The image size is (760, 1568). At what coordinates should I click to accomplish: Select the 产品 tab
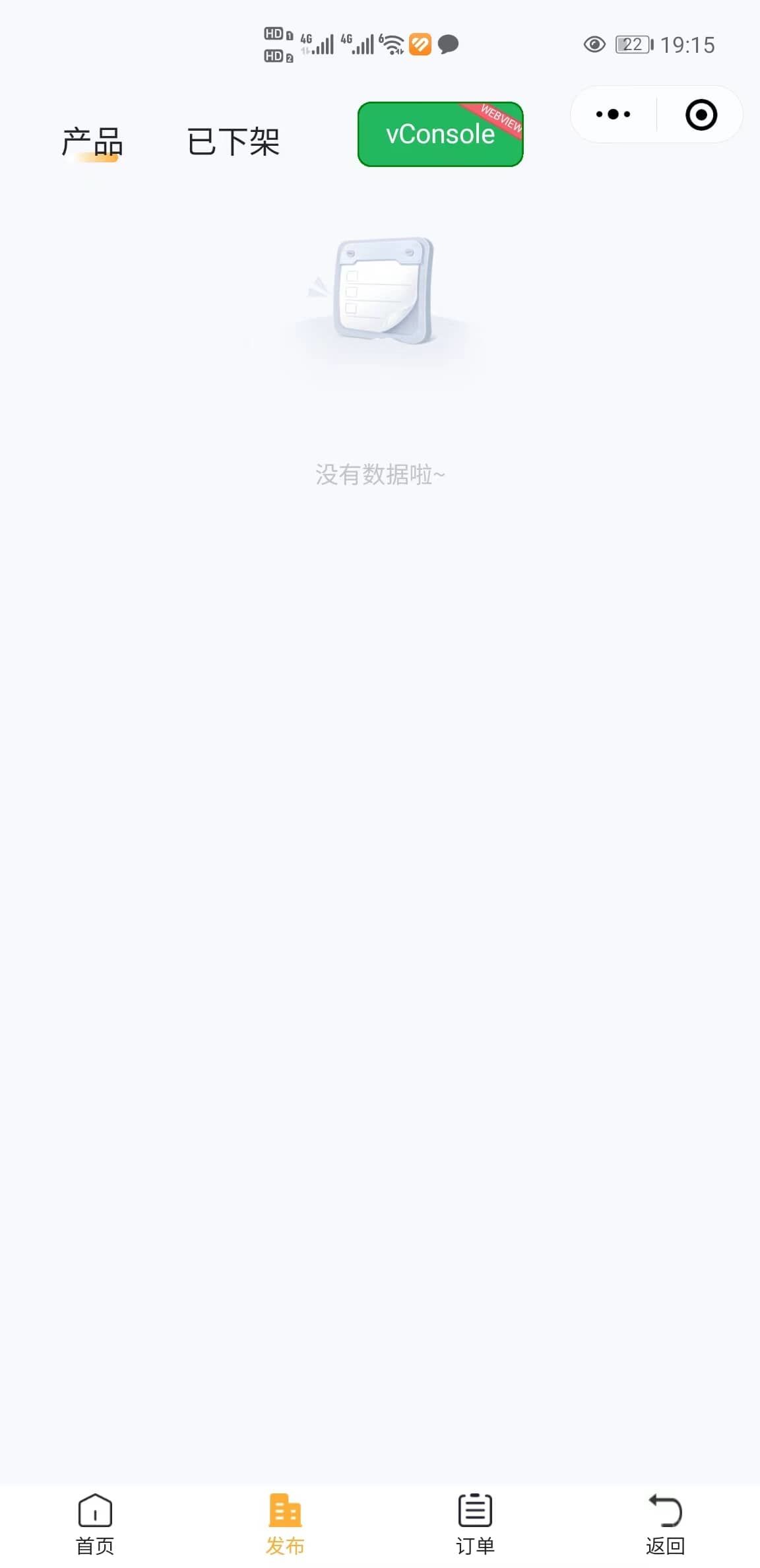[92, 142]
